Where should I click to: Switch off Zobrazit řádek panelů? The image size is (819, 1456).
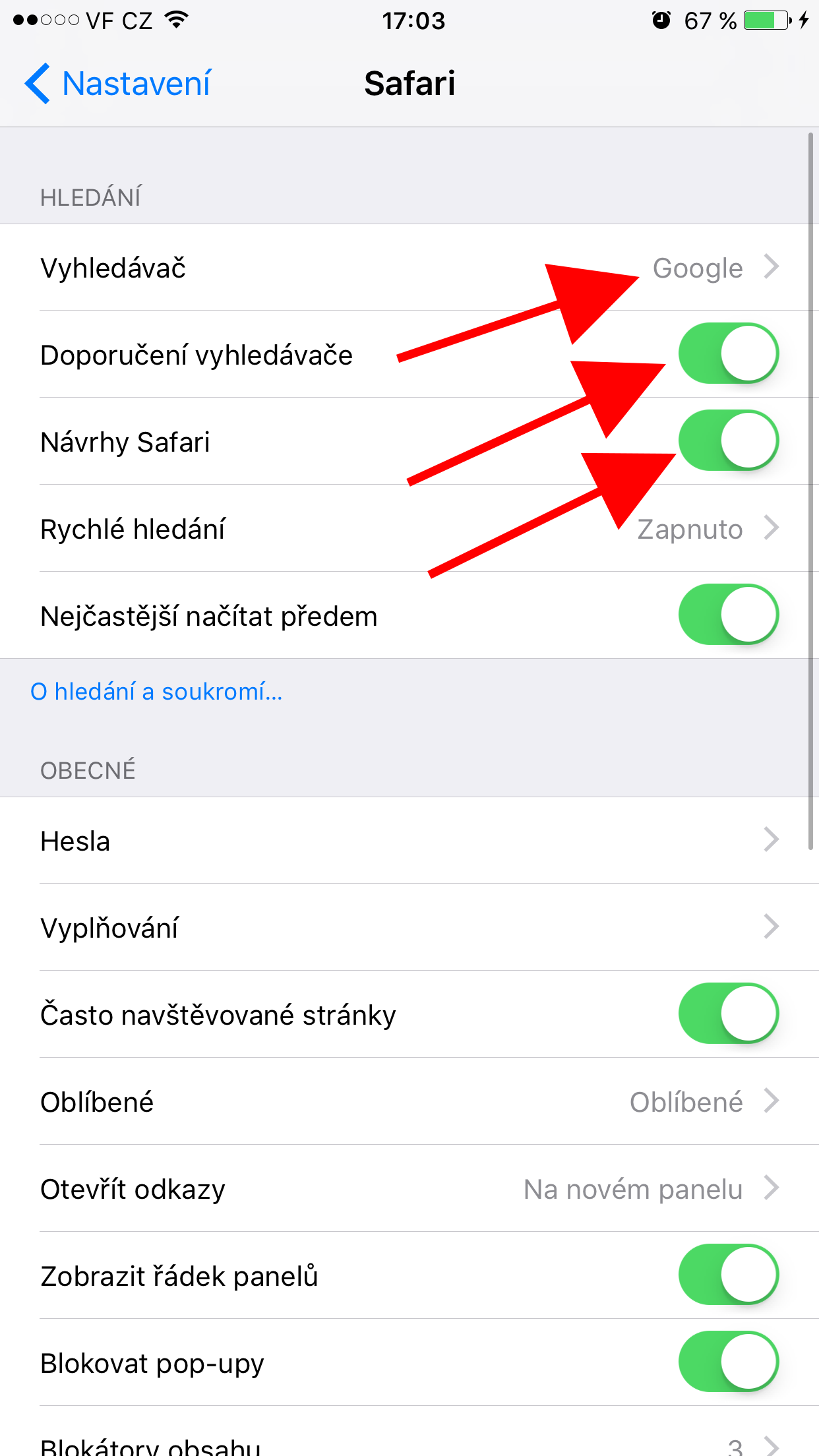pyautogui.click(x=728, y=1275)
